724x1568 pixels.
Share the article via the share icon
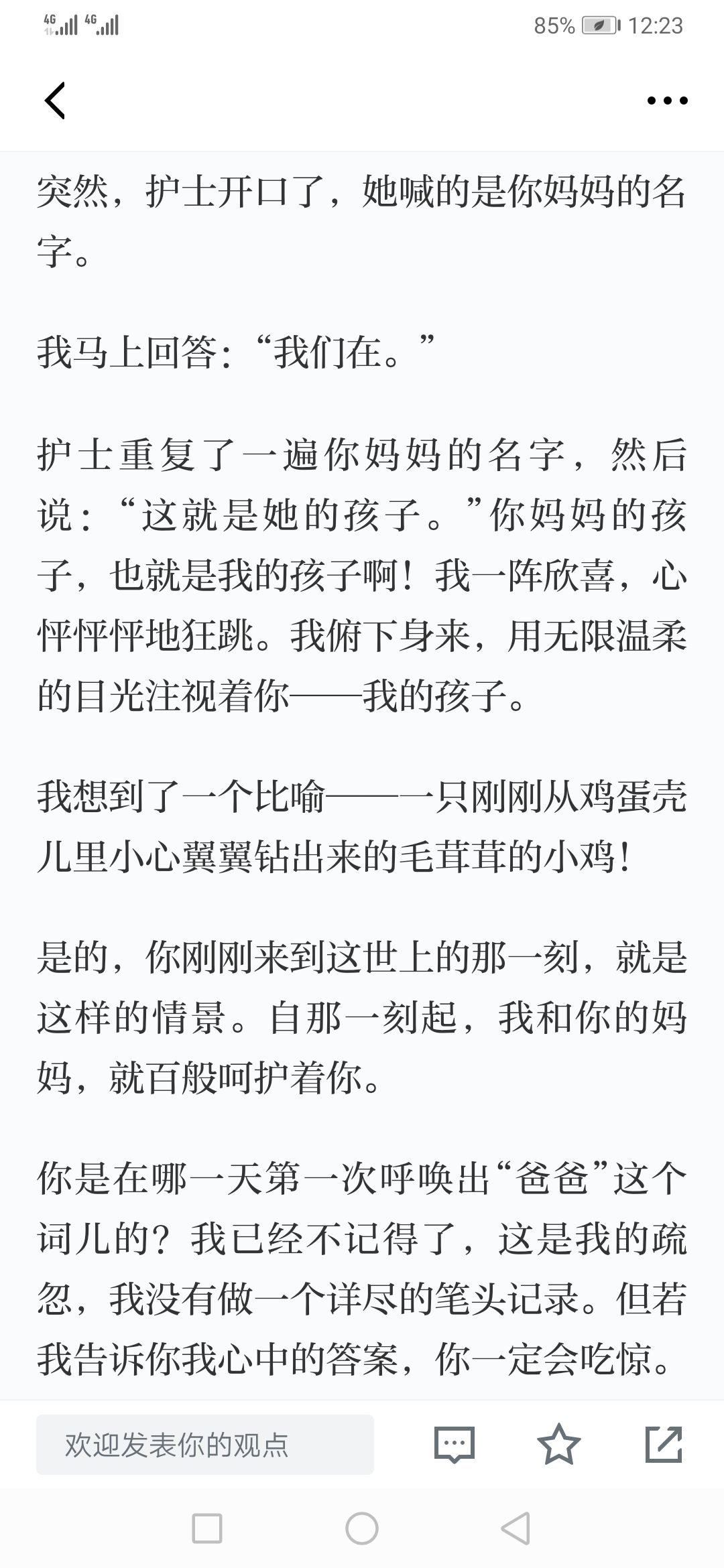click(x=664, y=1444)
